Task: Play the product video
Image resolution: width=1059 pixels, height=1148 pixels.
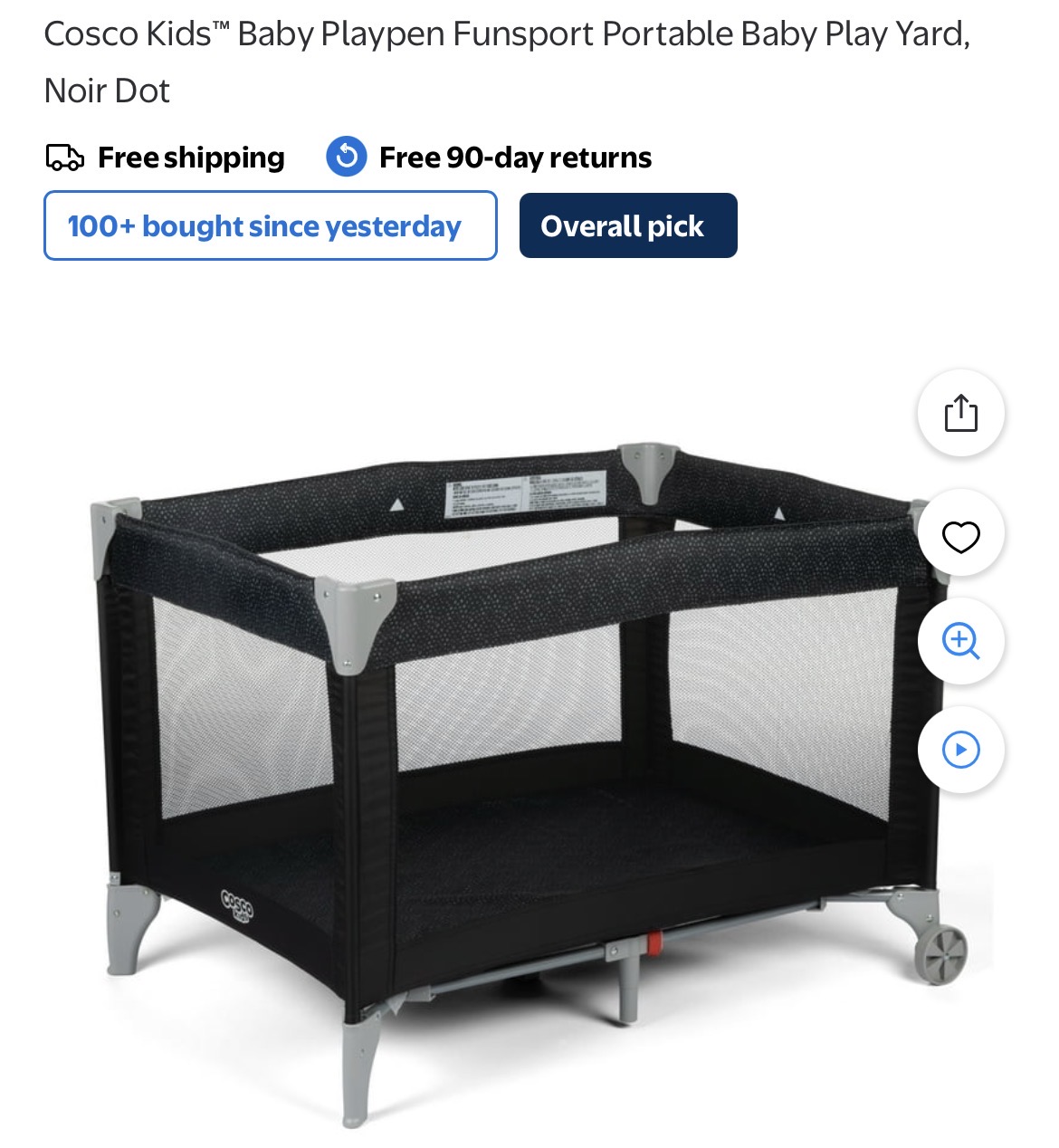Action: 960,750
